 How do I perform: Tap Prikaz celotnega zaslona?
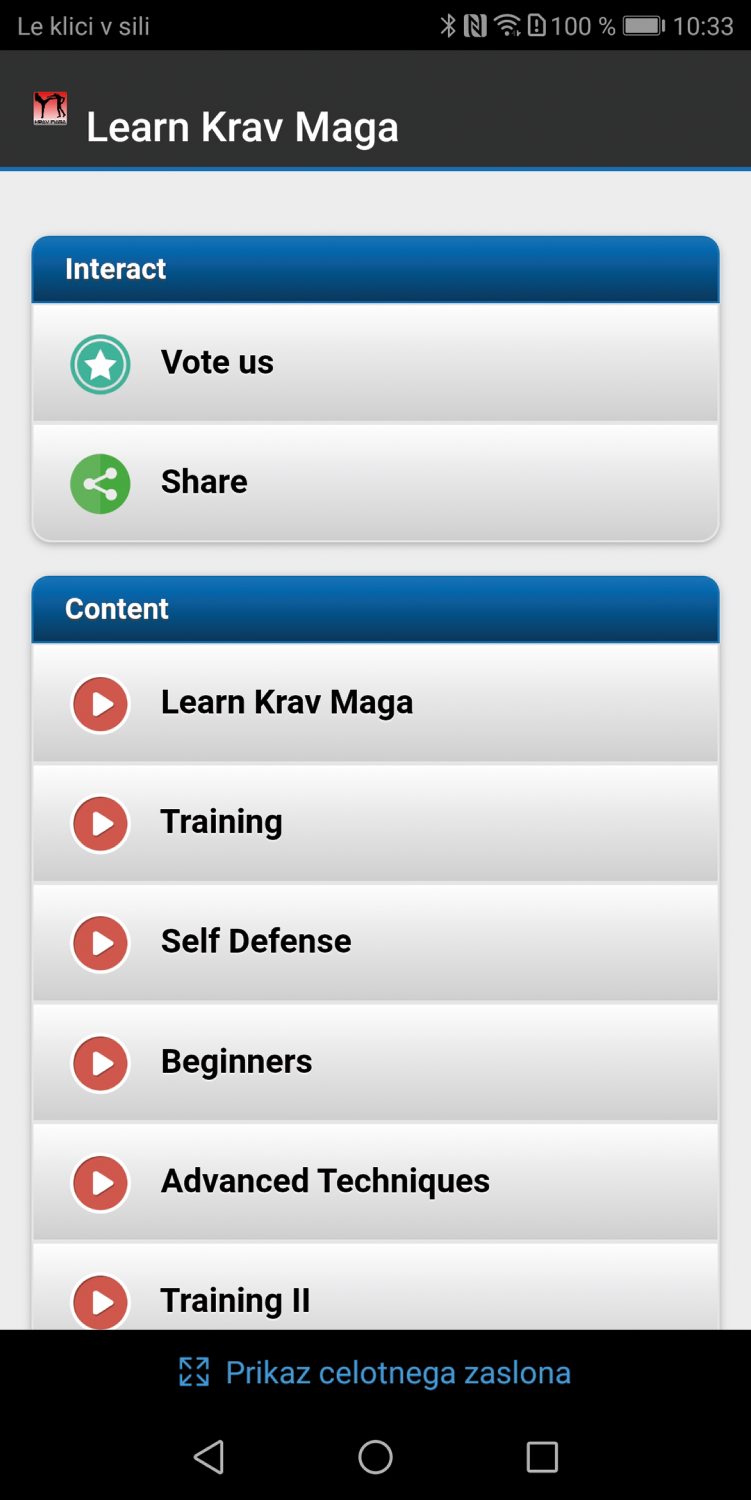click(x=375, y=1372)
